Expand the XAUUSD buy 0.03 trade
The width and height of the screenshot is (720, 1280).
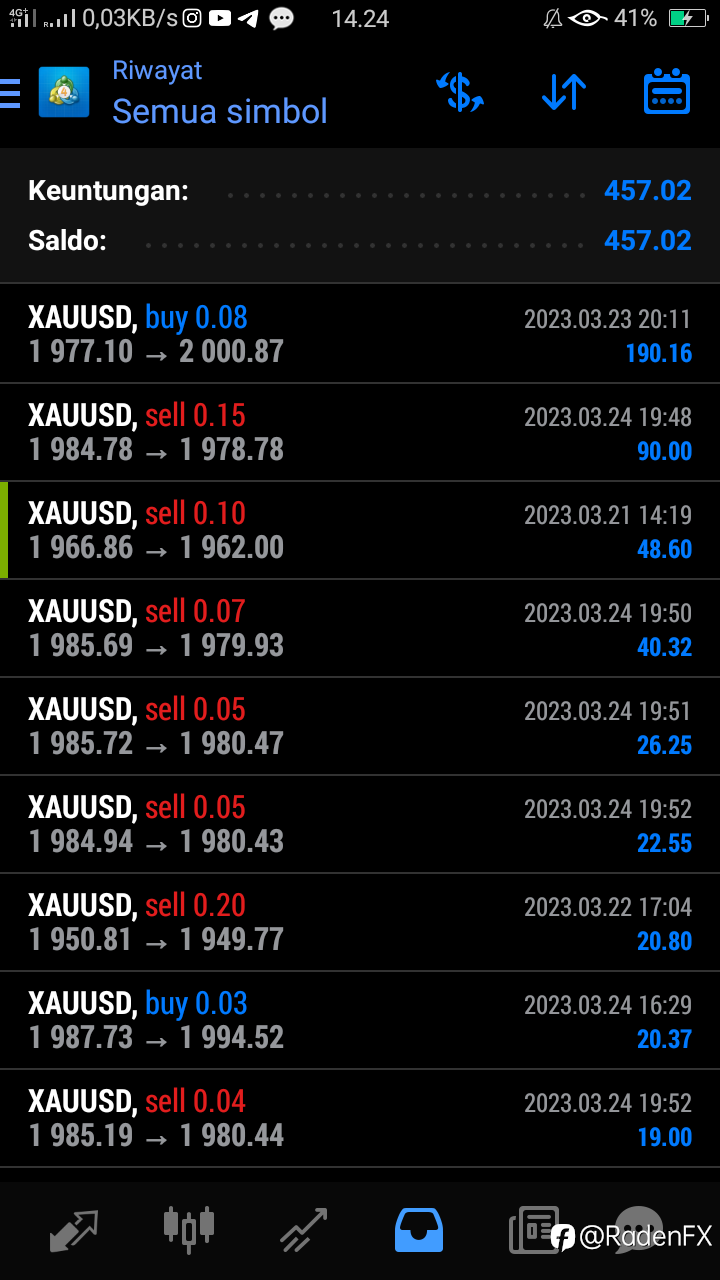pos(360,1020)
